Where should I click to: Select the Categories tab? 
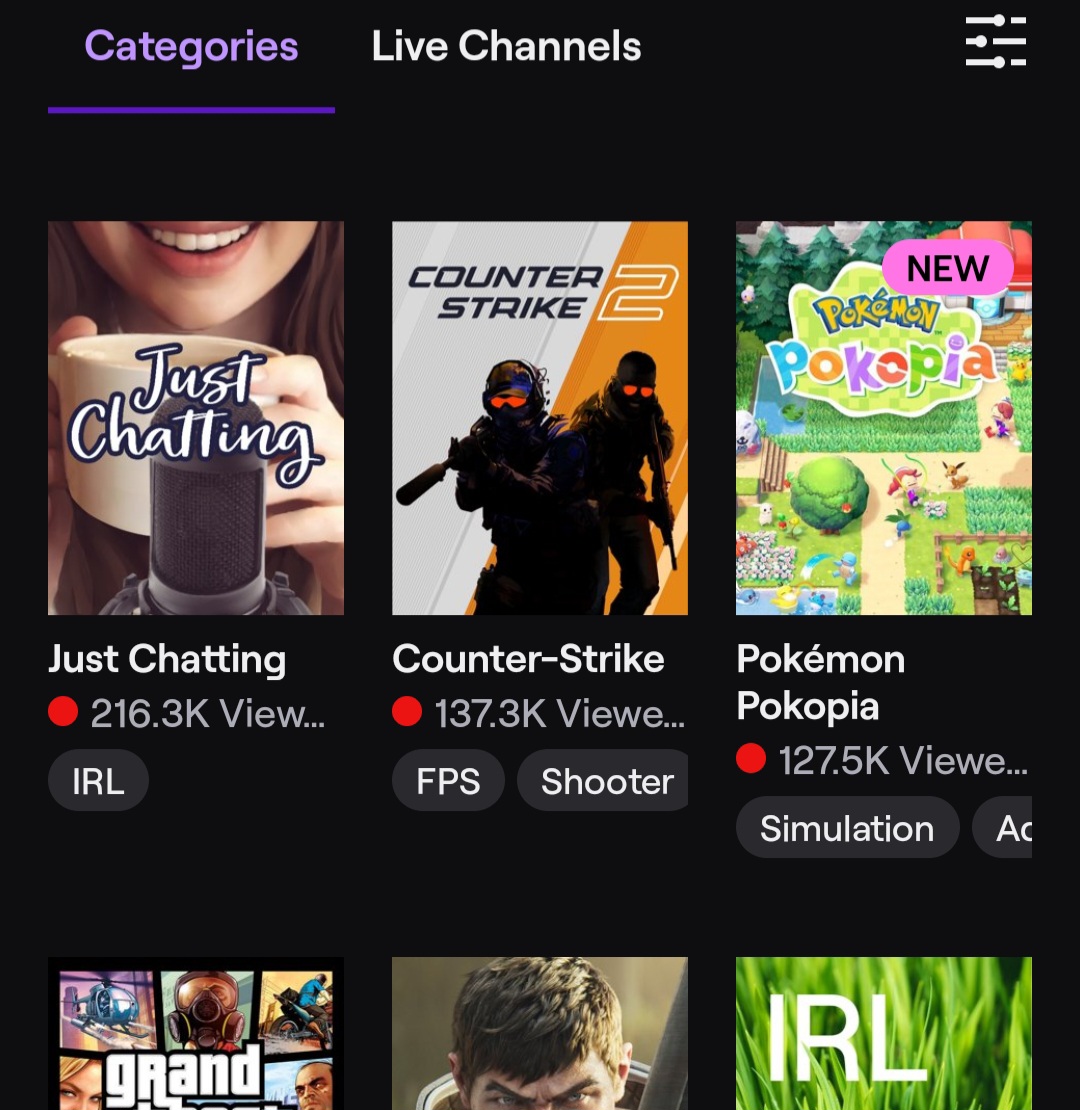pos(191,47)
